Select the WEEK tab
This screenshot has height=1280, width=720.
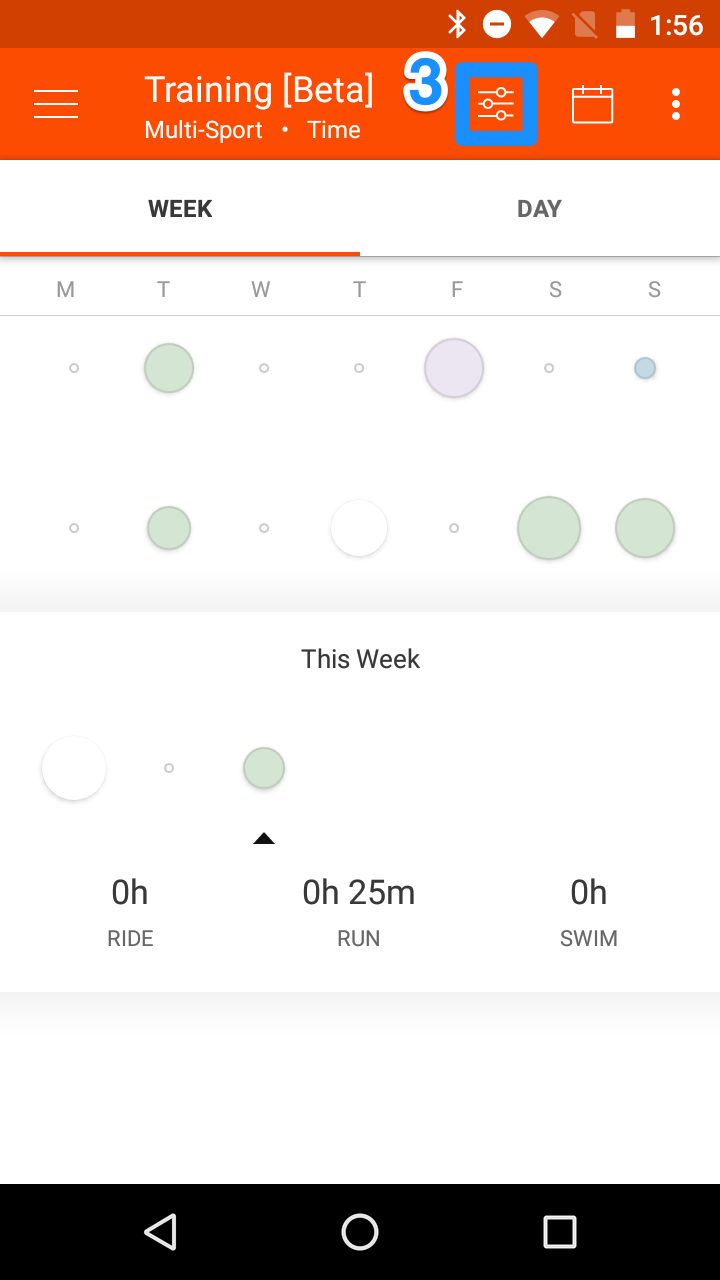pos(180,209)
